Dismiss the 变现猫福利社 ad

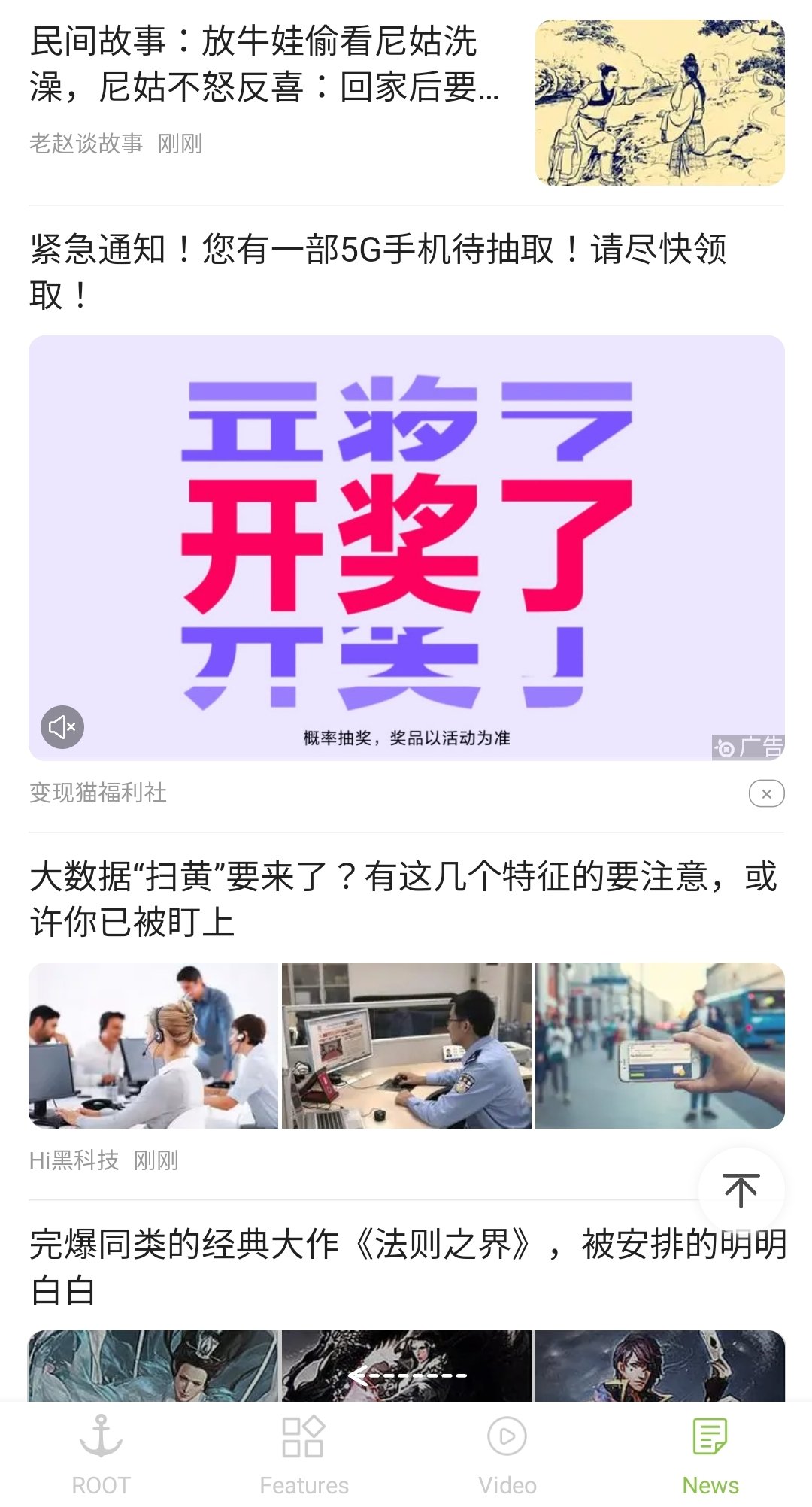coord(766,793)
